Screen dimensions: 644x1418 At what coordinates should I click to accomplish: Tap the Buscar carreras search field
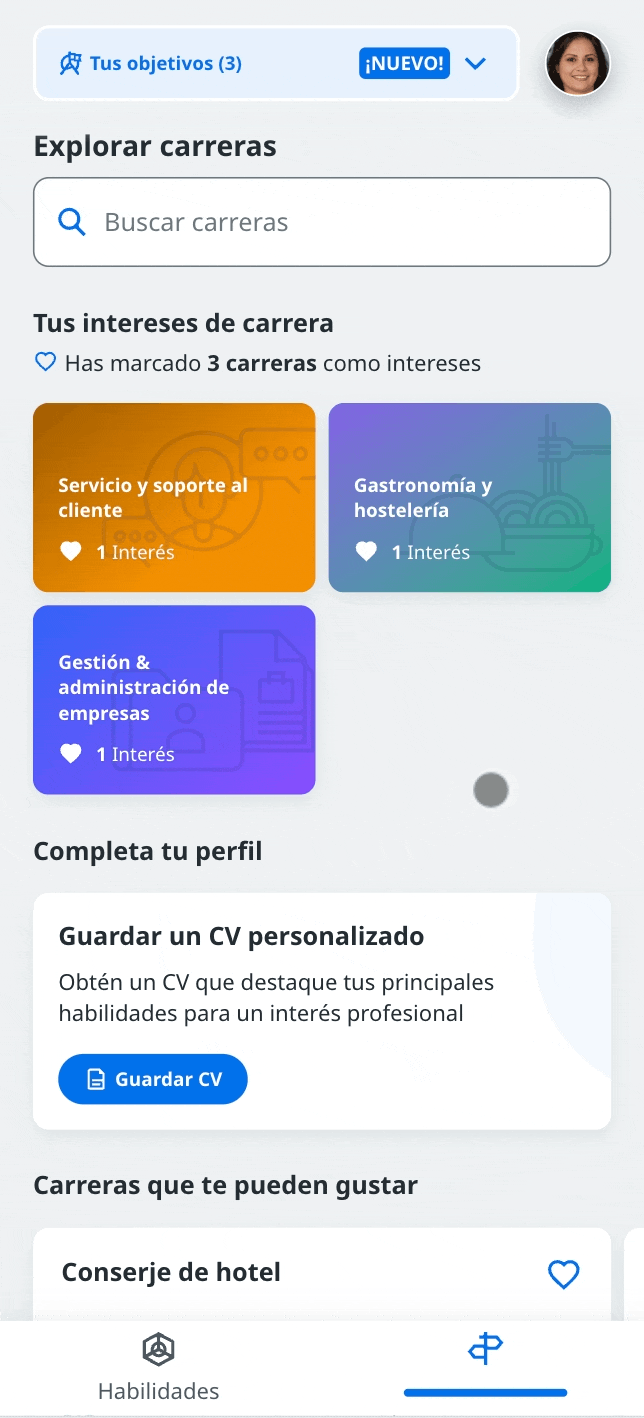[x=322, y=222]
